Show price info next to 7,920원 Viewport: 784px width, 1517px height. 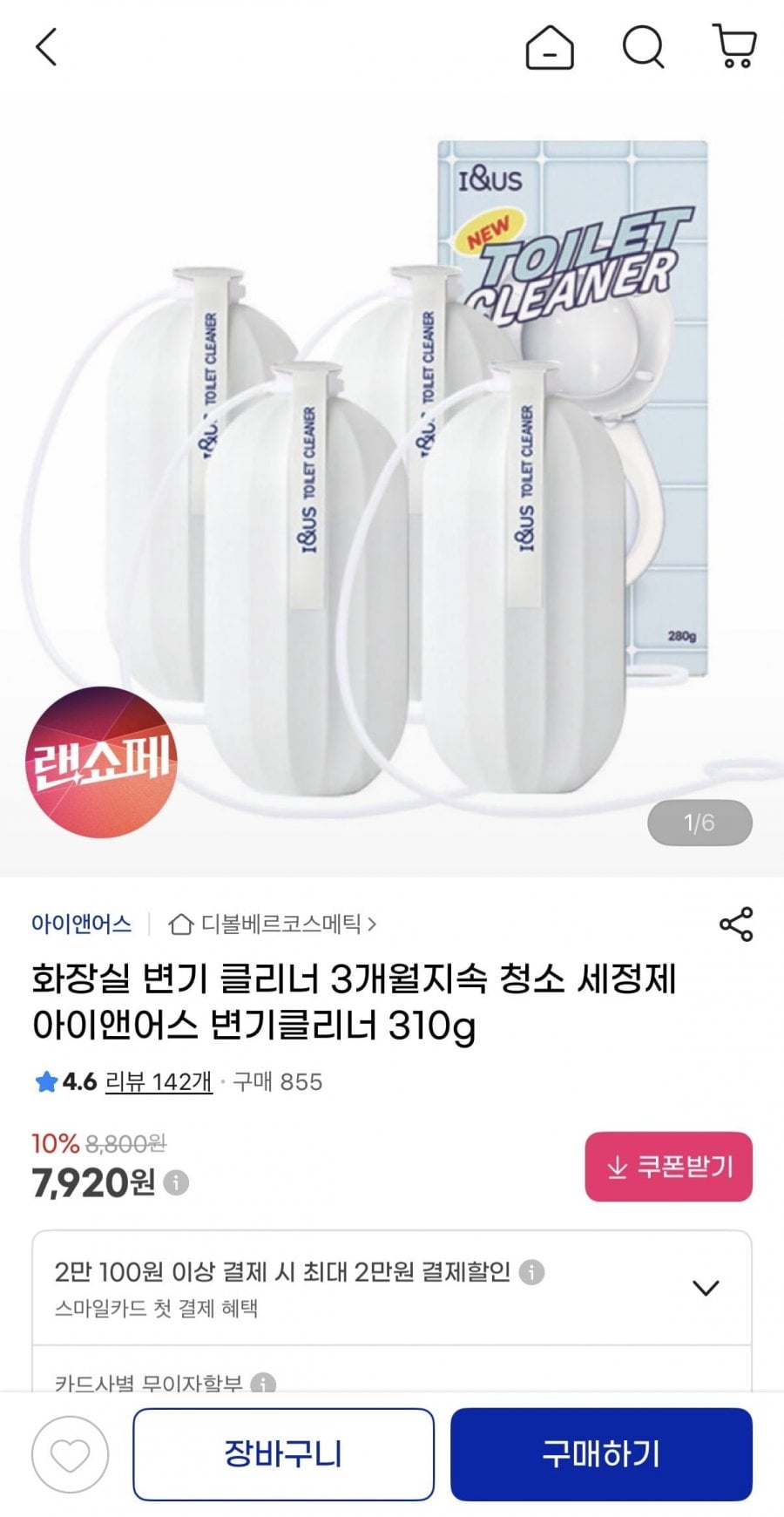pyautogui.click(x=177, y=1183)
